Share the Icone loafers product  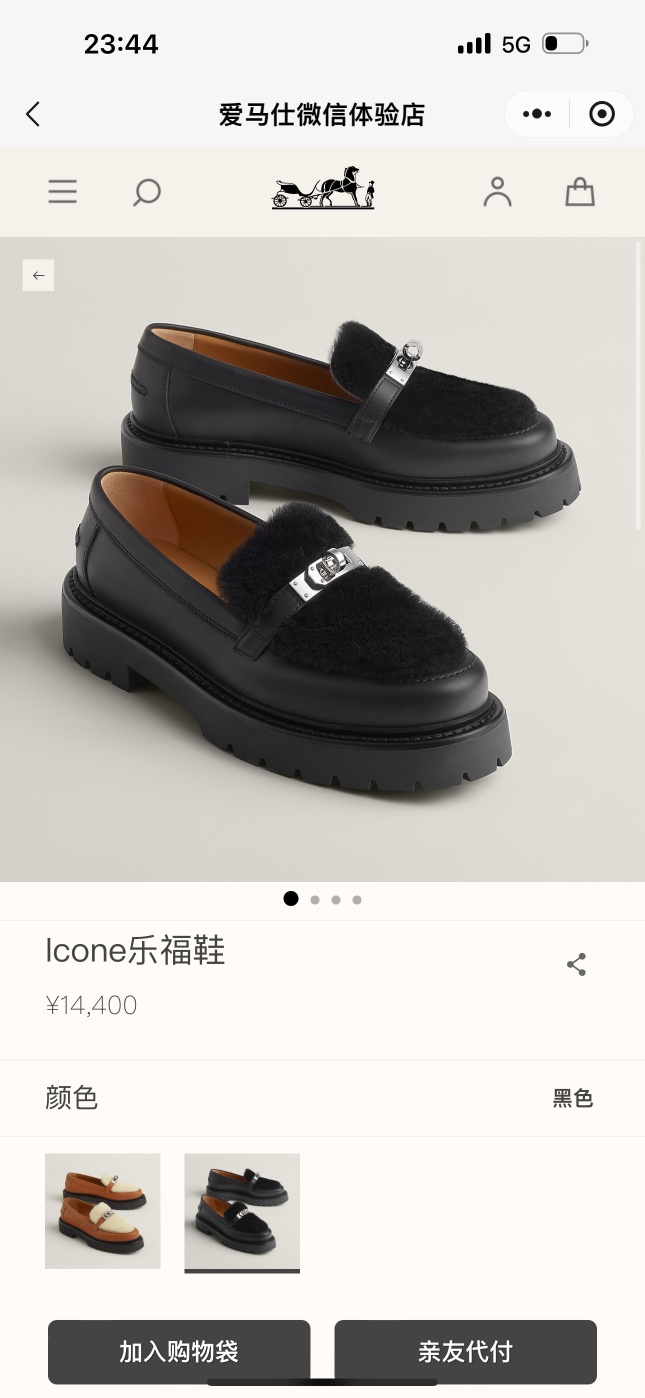(576, 965)
